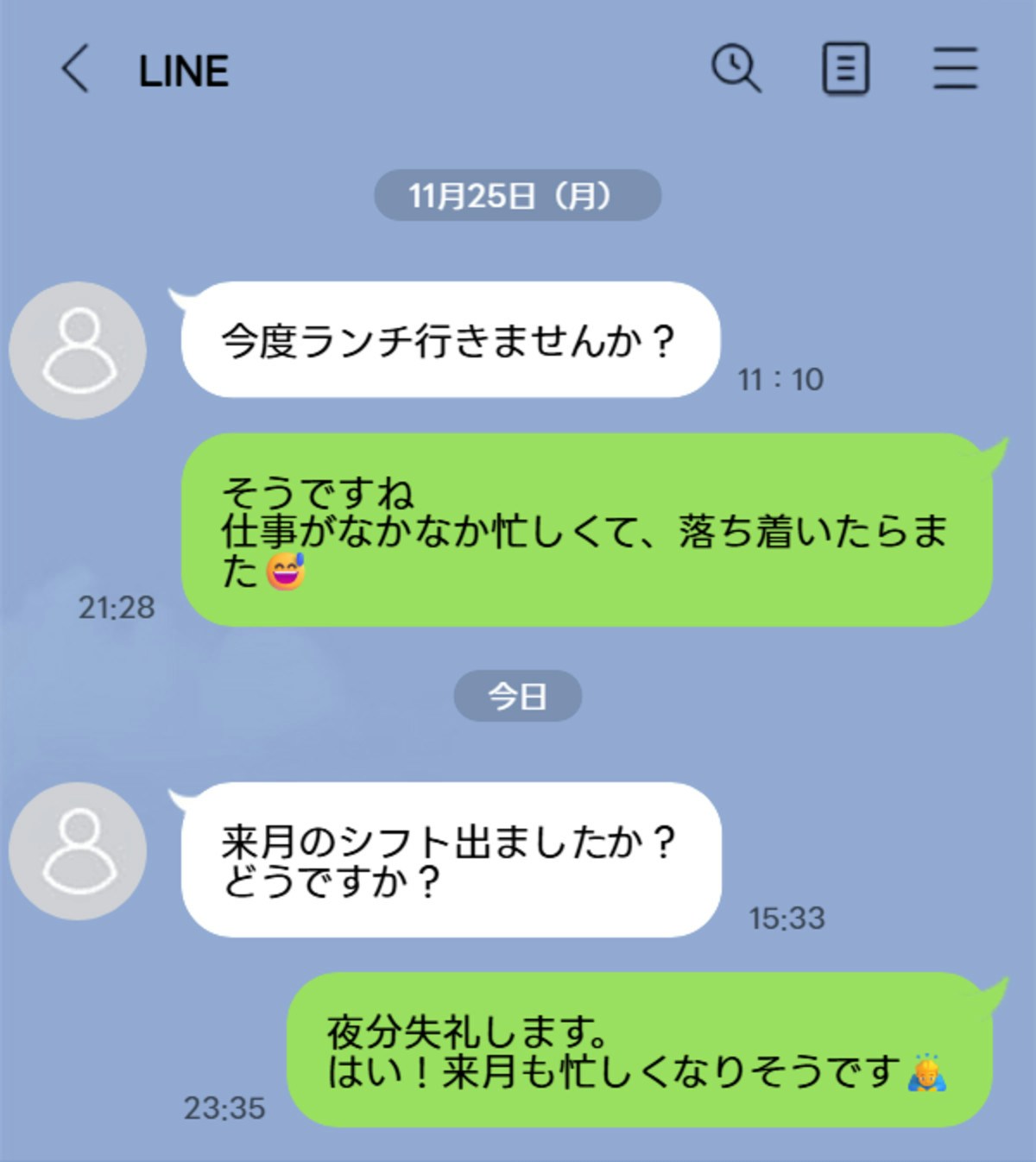This screenshot has width=1036, height=1162.
Task: Open sender avatar beside 来月のシフト出ましたか？ message
Action: (x=78, y=850)
